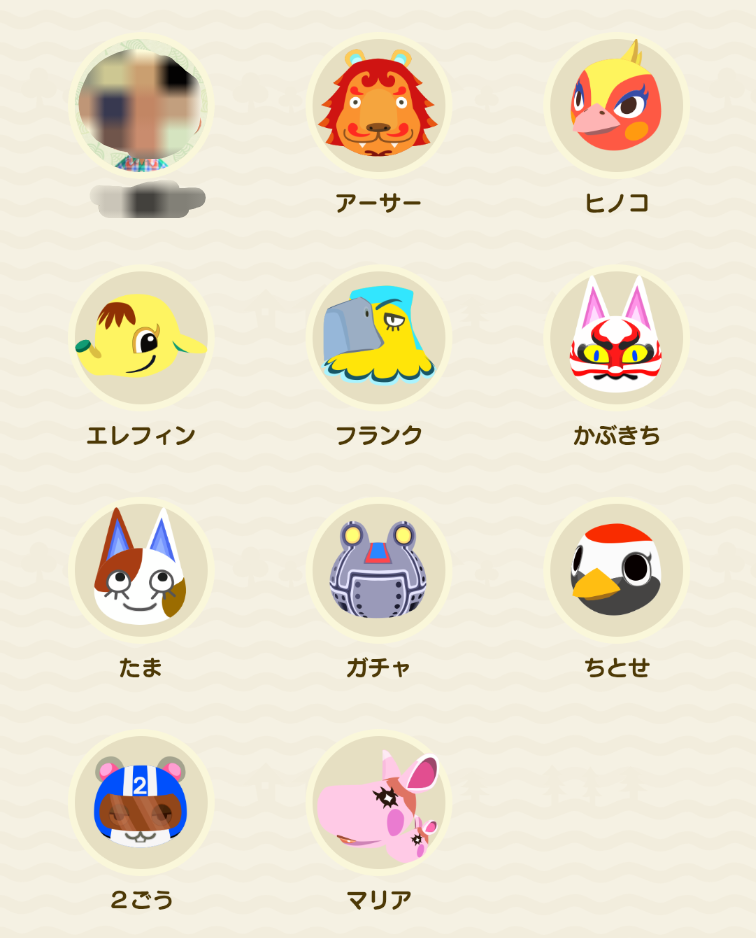Tap the villager マリア
The width and height of the screenshot is (756, 938).
pyautogui.click(x=378, y=801)
